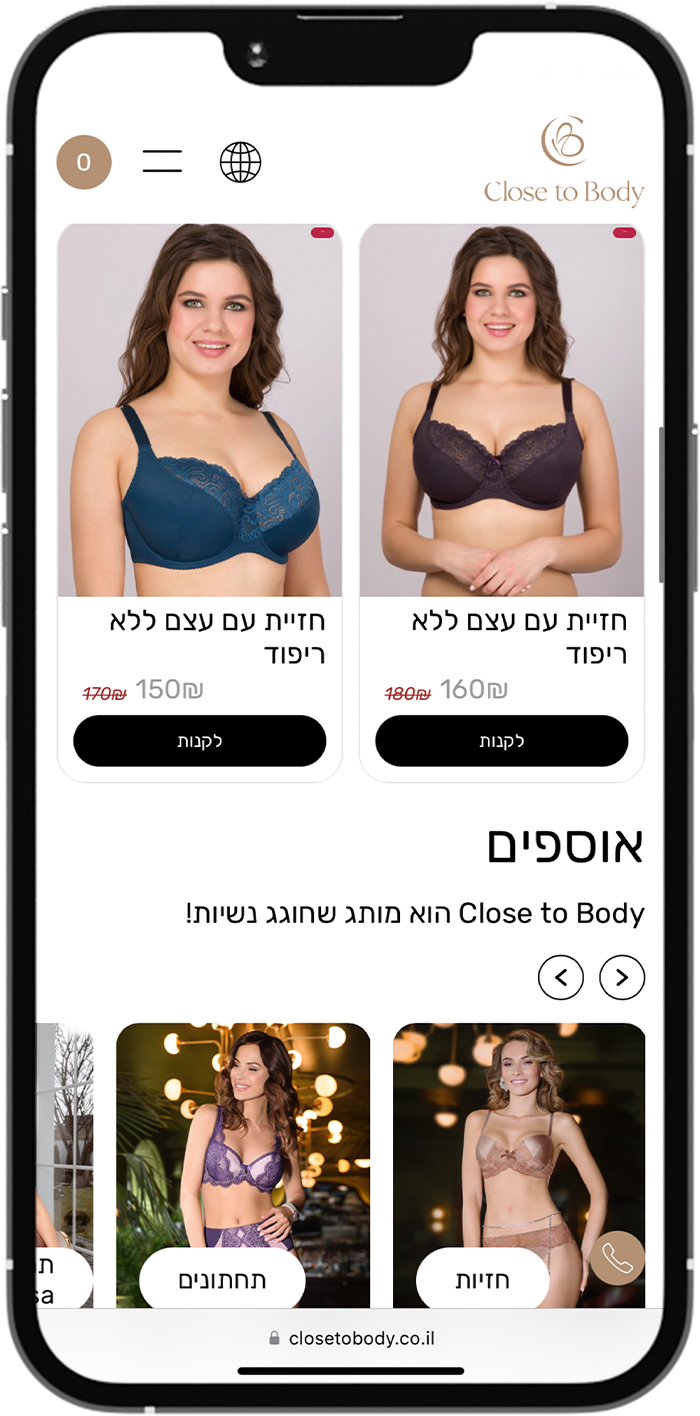Buy the dark purple bra priced at 160₪
The image size is (700, 1416).
[502, 741]
